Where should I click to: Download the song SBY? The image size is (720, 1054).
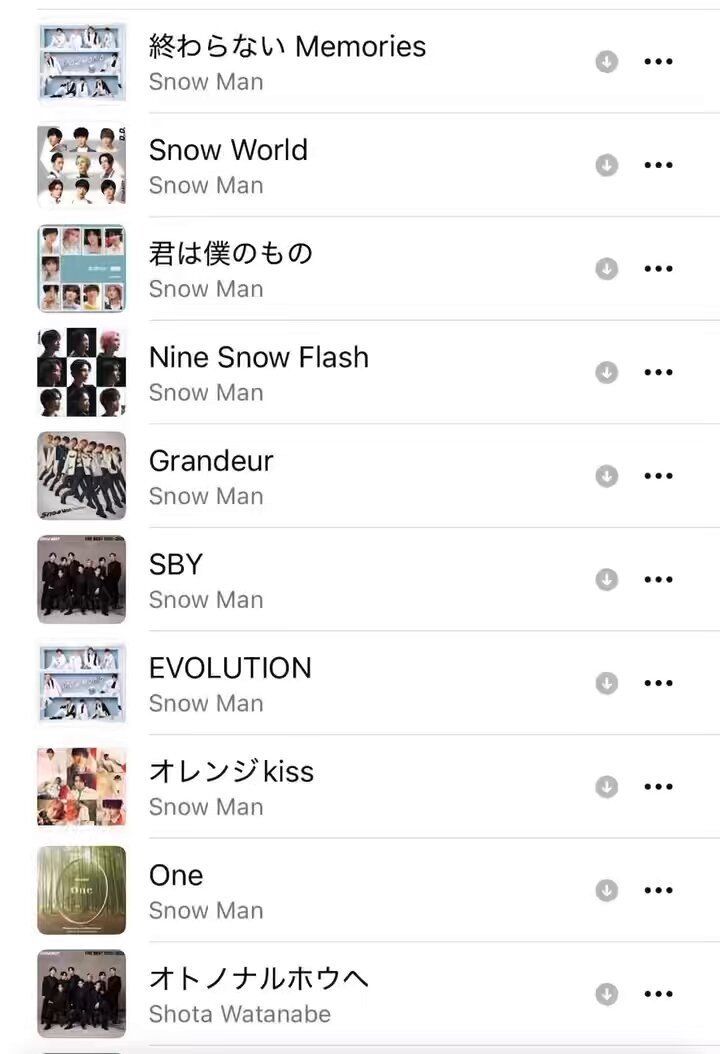click(x=607, y=579)
